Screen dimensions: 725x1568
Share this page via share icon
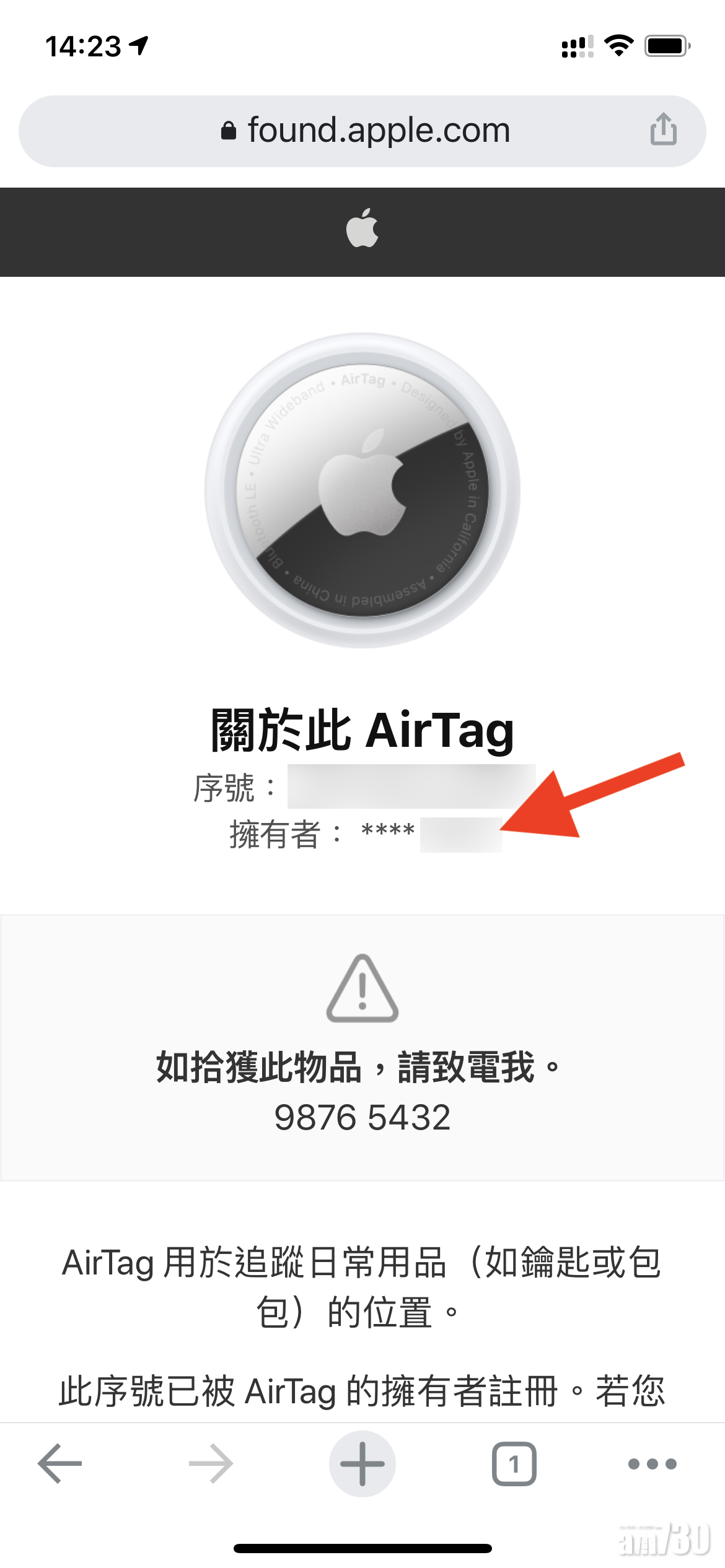[x=663, y=129]
